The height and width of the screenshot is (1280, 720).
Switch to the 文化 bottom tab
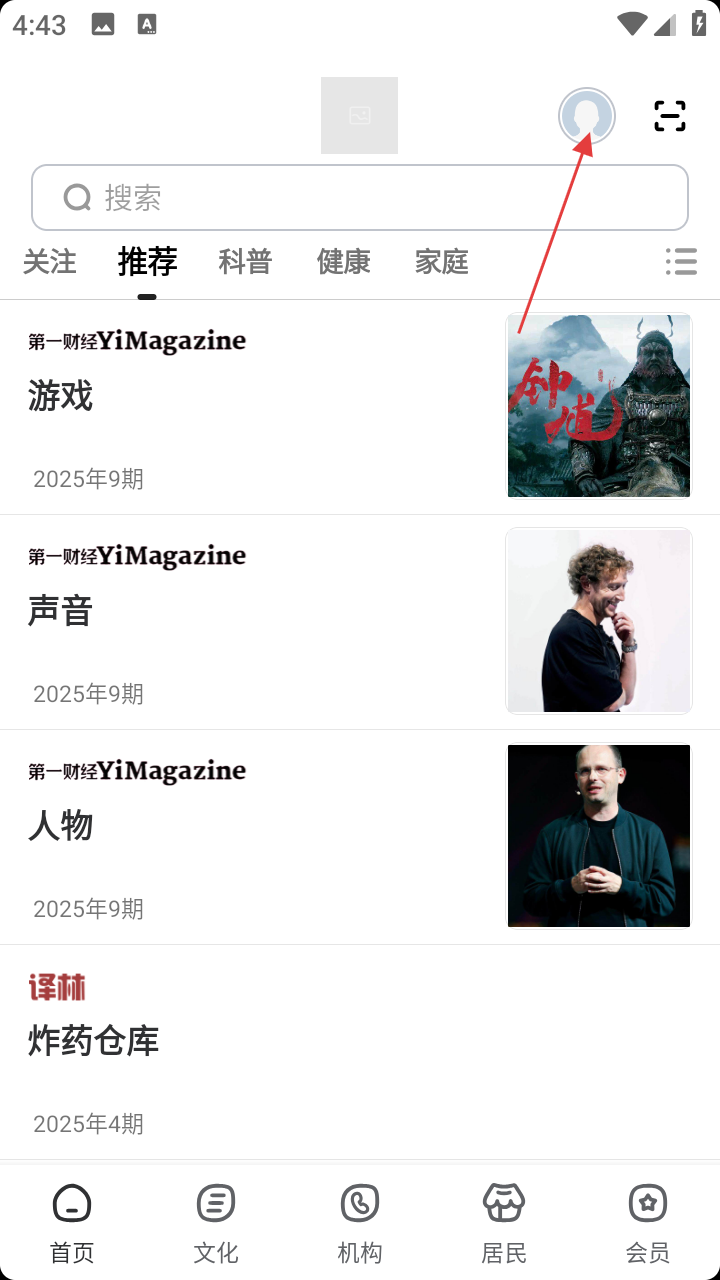pos(216,1223)
